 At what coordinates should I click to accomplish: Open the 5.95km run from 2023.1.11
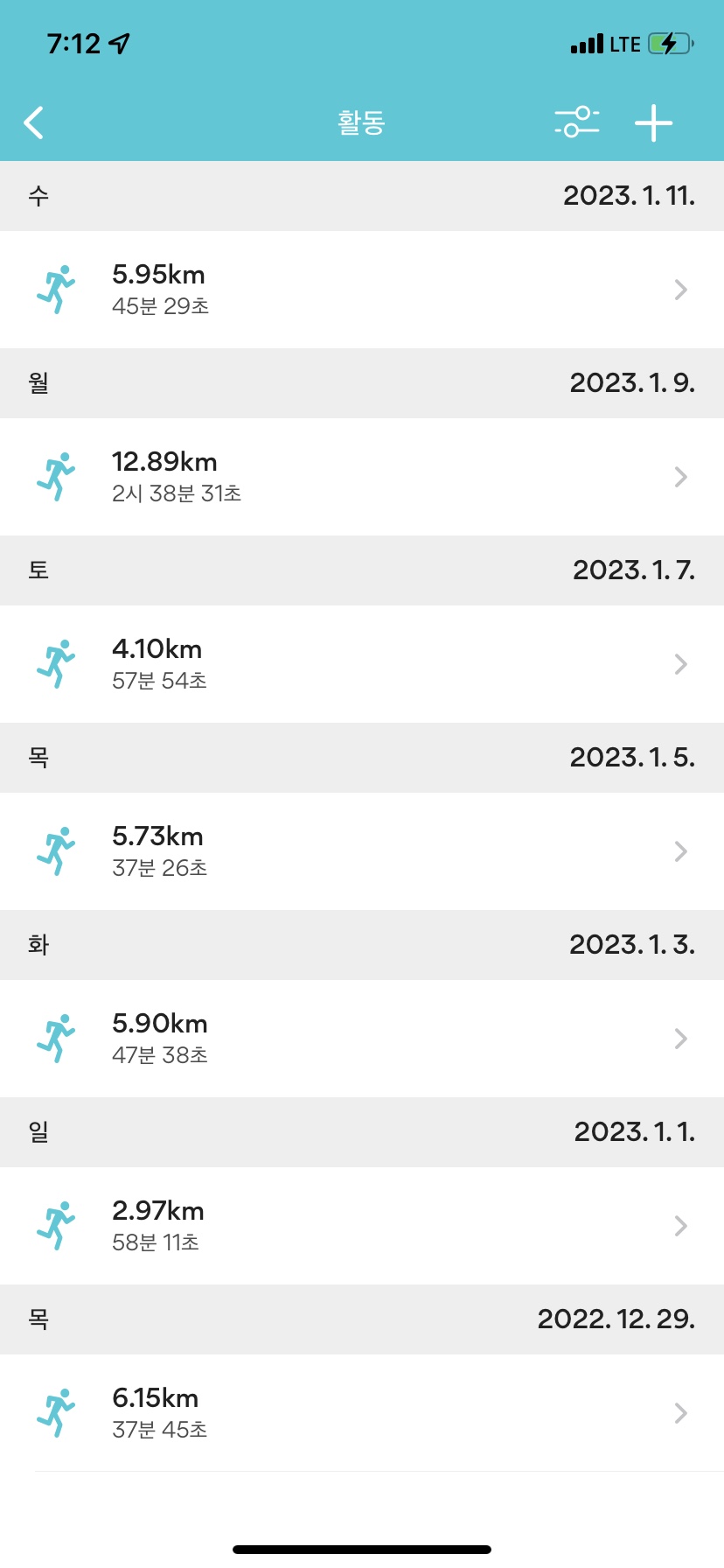[362, 290]
